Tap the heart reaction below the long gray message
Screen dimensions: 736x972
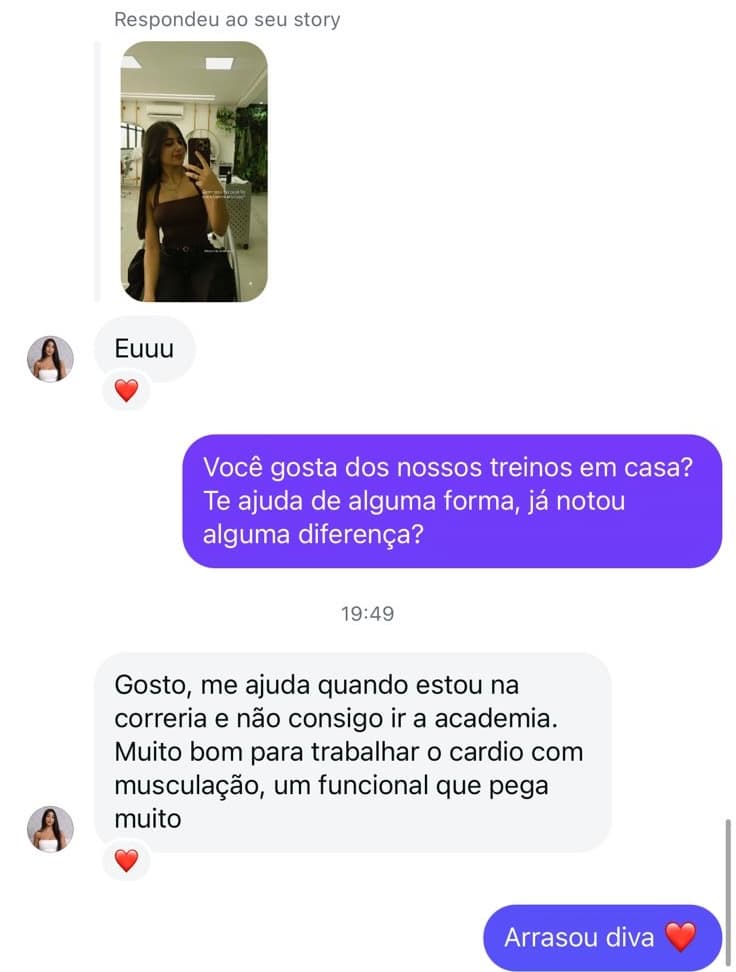(x=125, y=859)
